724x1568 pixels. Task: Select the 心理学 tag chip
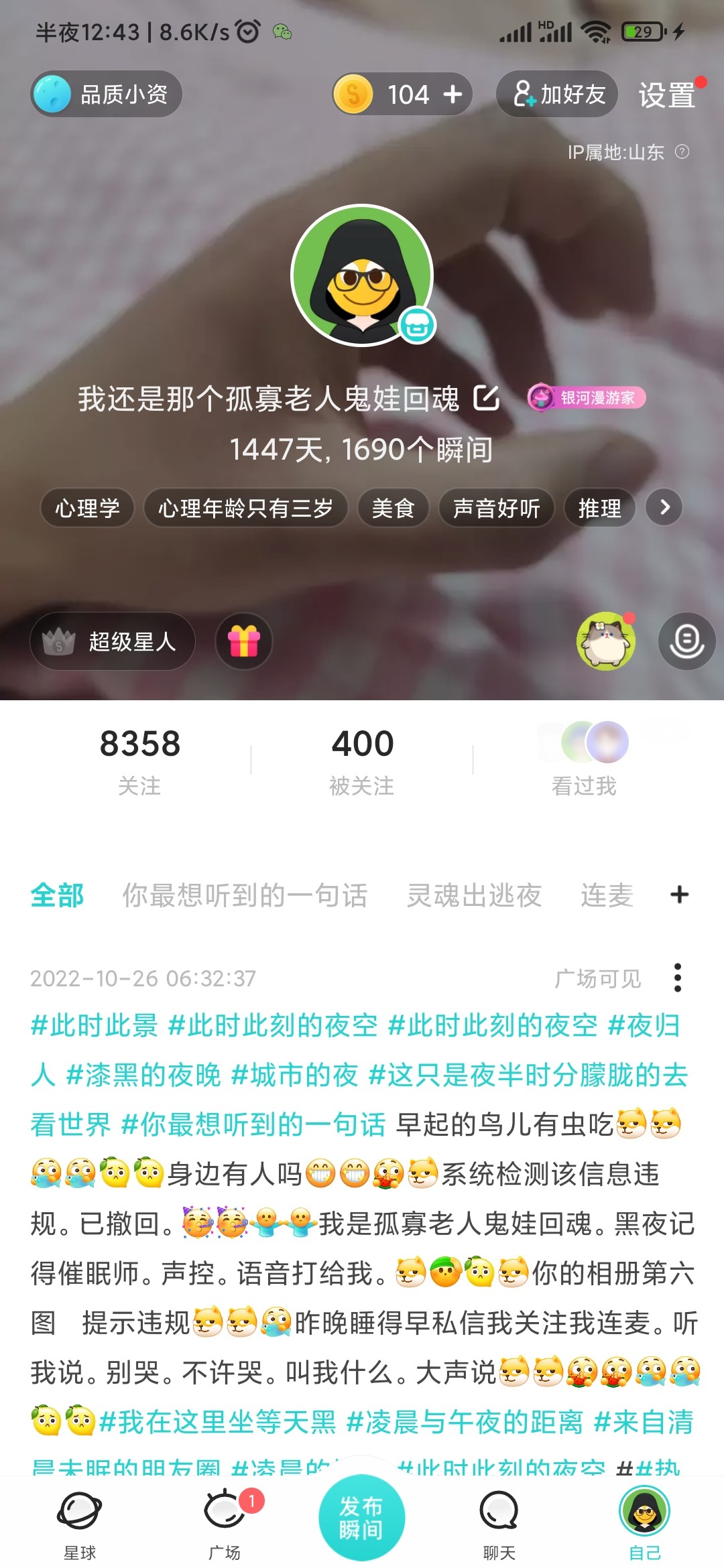point(87,508)
